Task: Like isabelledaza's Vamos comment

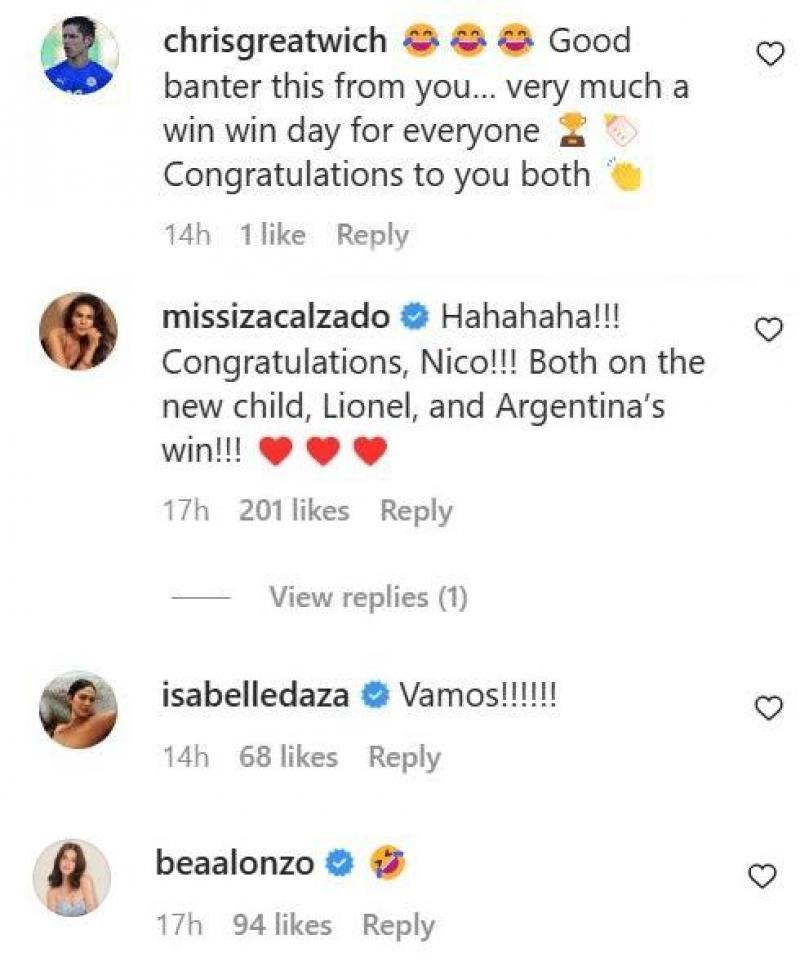Action: click(768, 708)
